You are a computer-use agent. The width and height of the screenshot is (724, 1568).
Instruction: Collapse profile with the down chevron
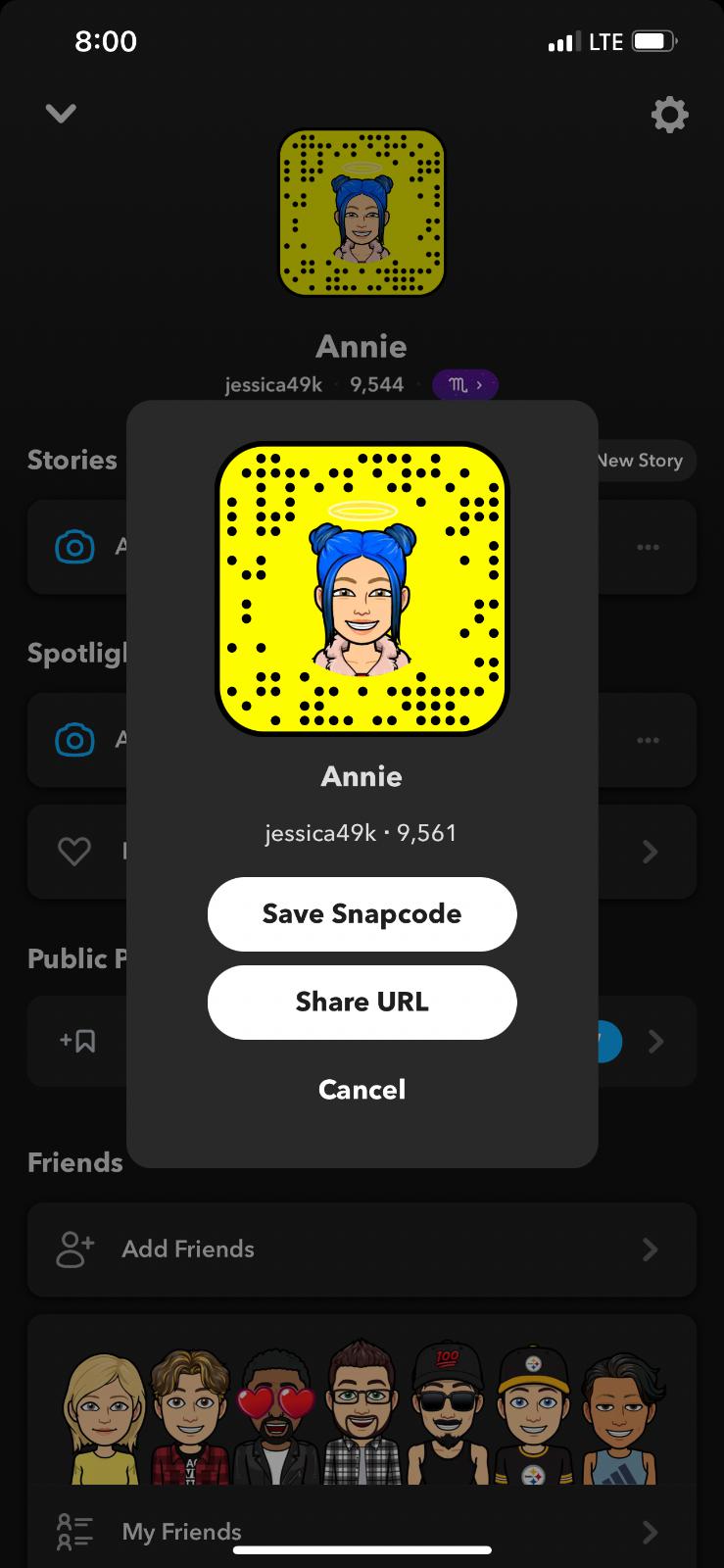pos(61,114)
